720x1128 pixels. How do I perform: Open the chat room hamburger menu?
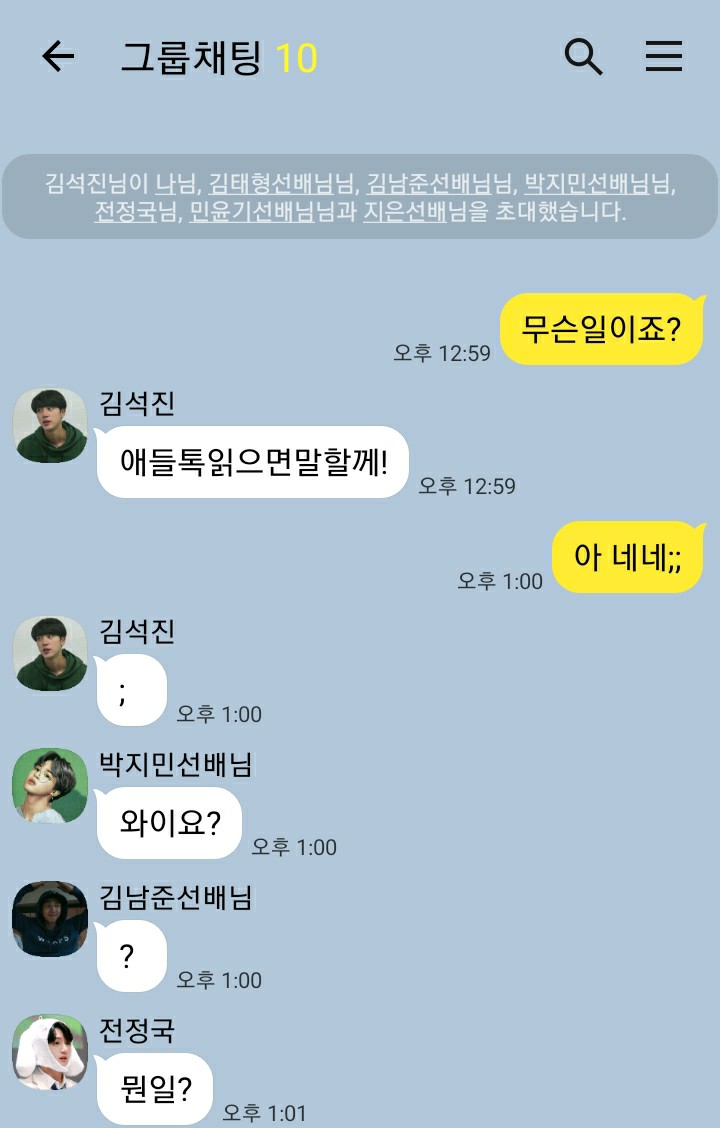[x=663, y=57]
